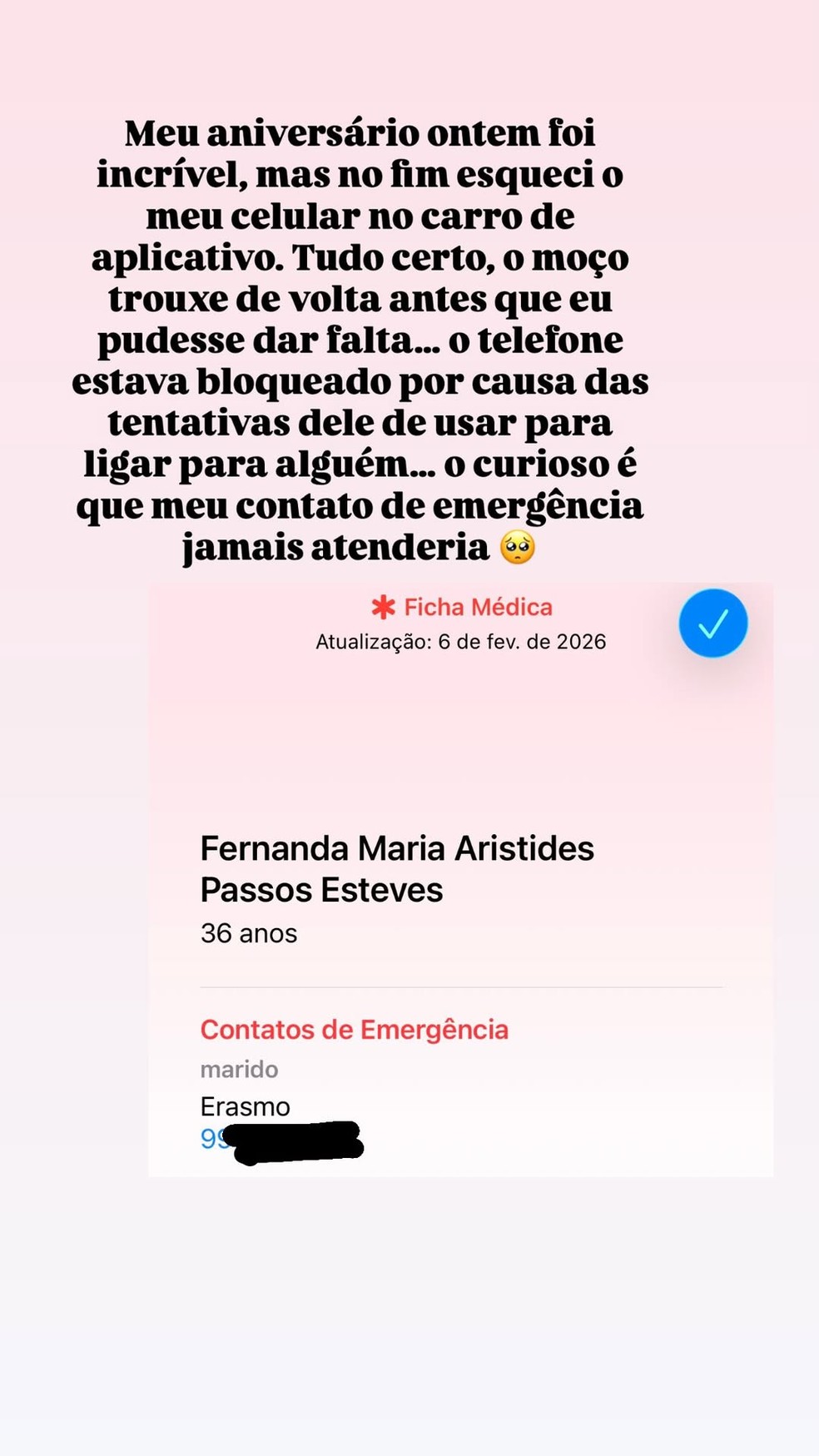Click the '36 anos' age text
Screen dimensions: 819x1456
tap(247, 933)
